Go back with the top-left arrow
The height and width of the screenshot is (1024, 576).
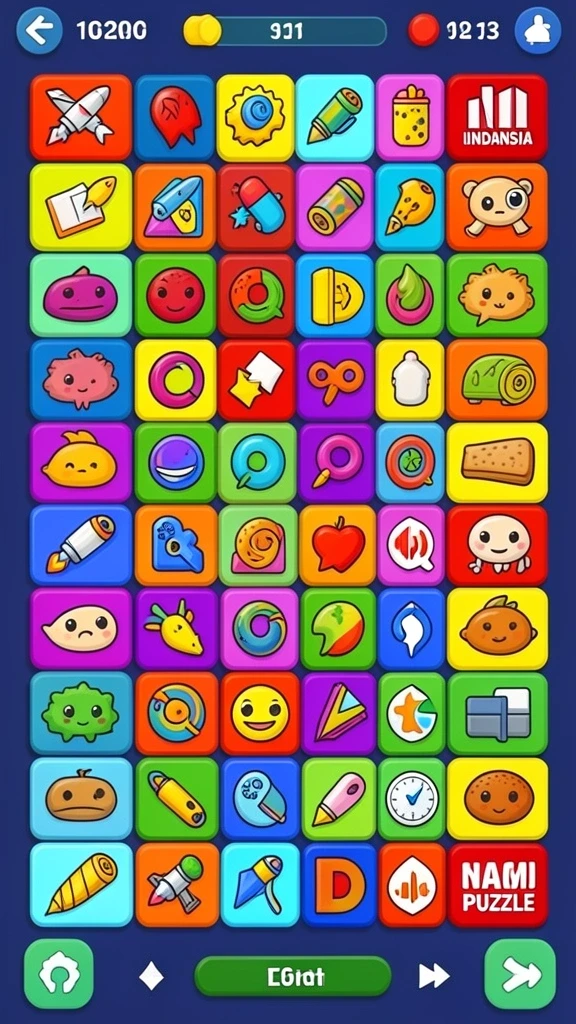click(x=39, y=31)
